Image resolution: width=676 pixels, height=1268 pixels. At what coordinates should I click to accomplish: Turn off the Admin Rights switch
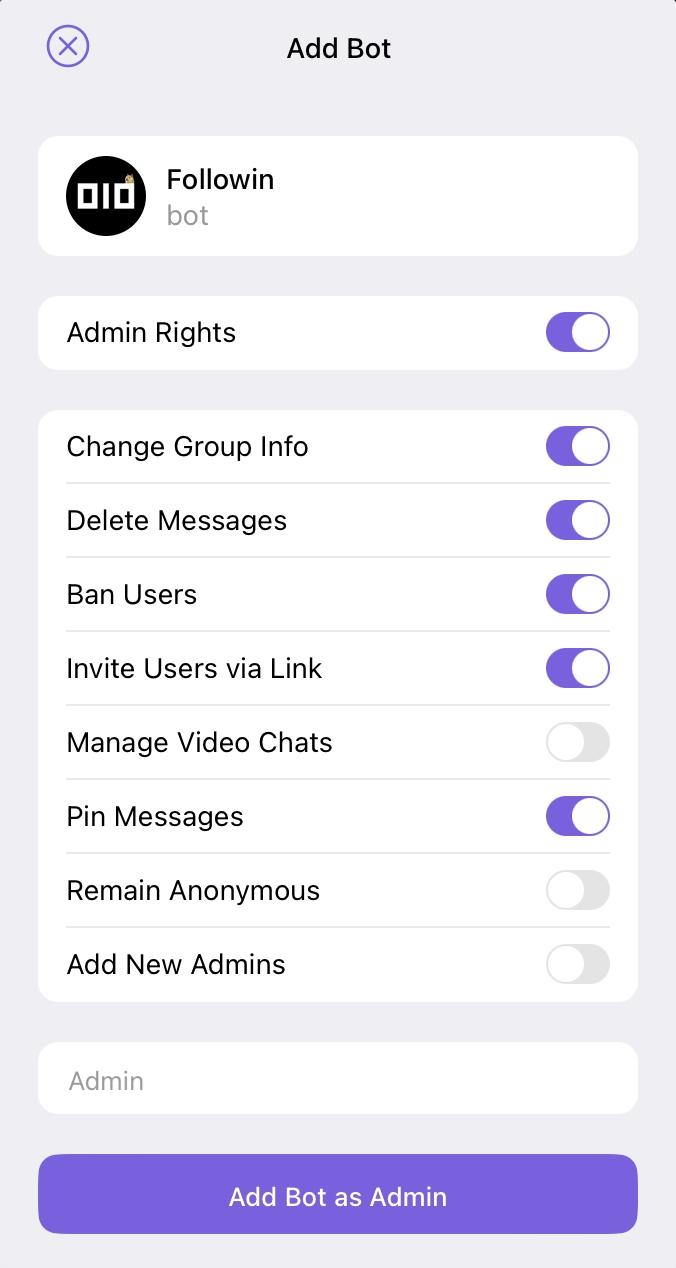[x=577, y=333]
